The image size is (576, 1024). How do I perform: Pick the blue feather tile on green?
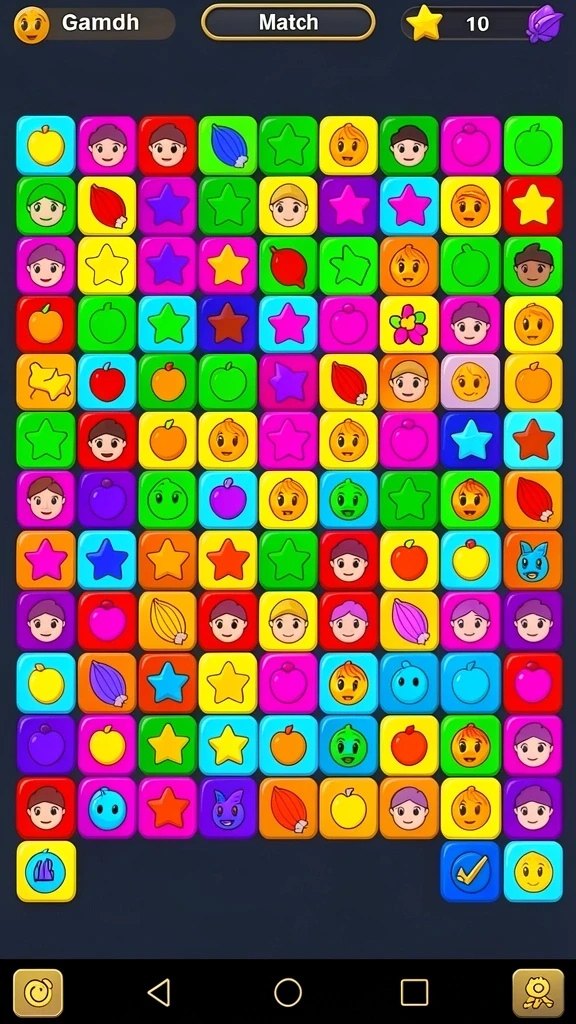(x=228, y=146)
